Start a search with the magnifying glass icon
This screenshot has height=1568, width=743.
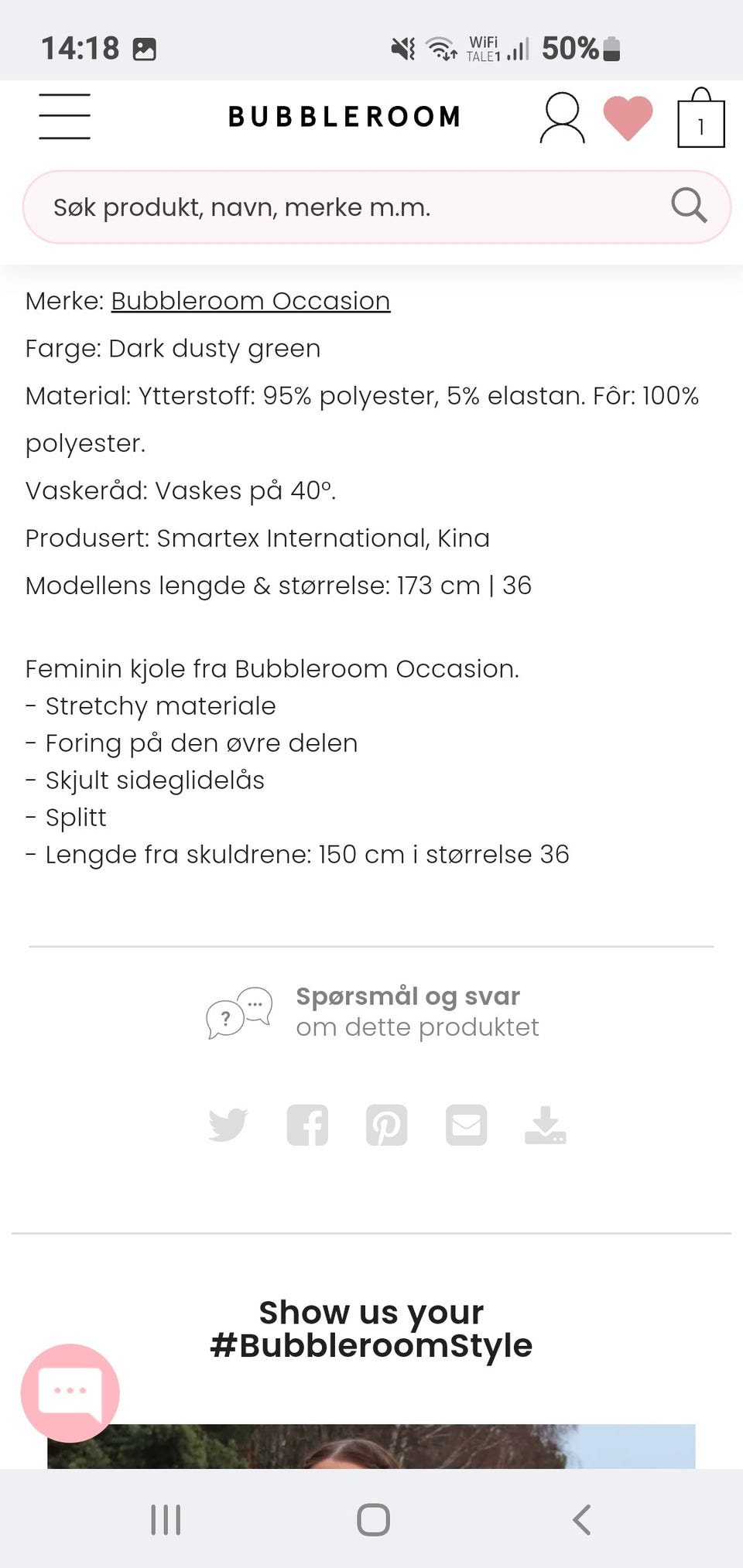[688, 206]
